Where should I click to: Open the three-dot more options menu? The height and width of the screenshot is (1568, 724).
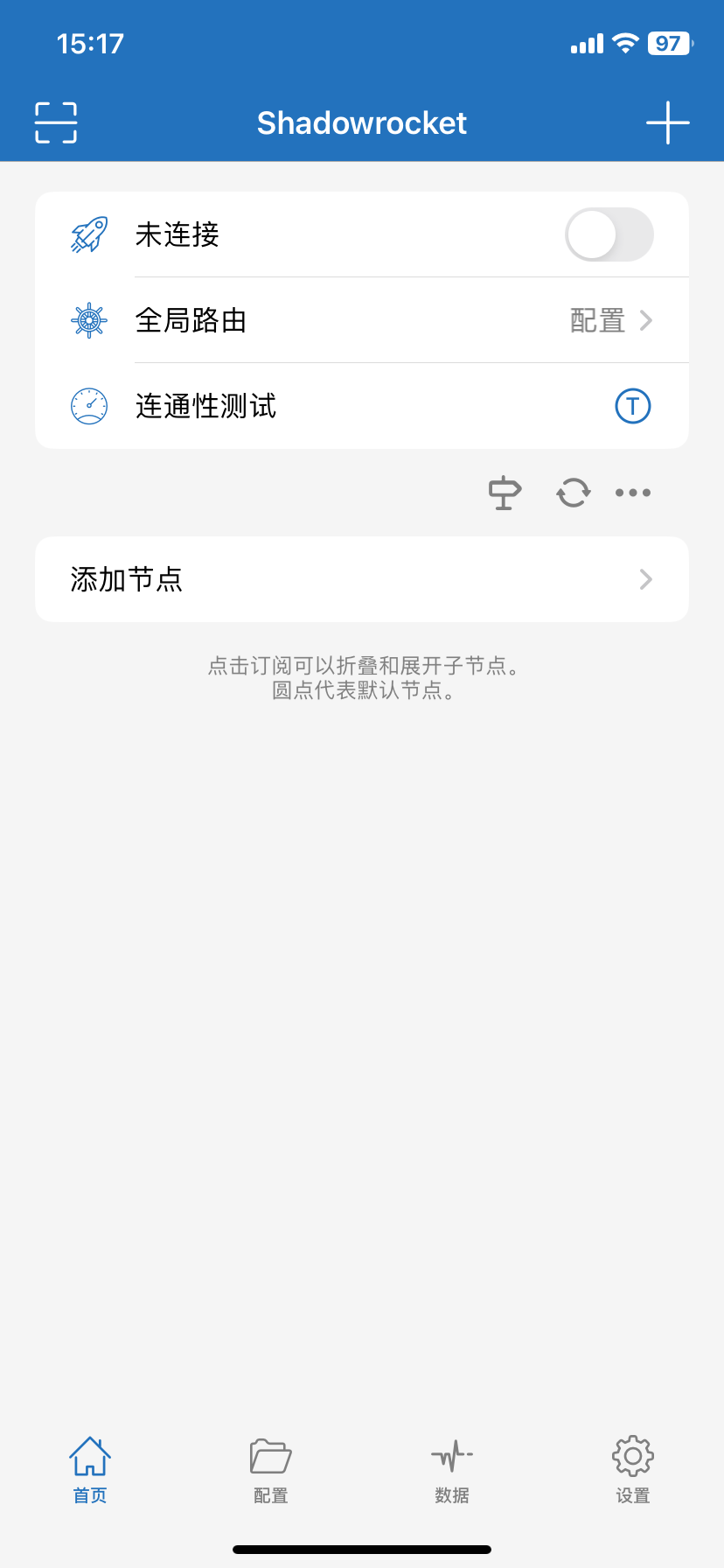[x=633, y=493]
